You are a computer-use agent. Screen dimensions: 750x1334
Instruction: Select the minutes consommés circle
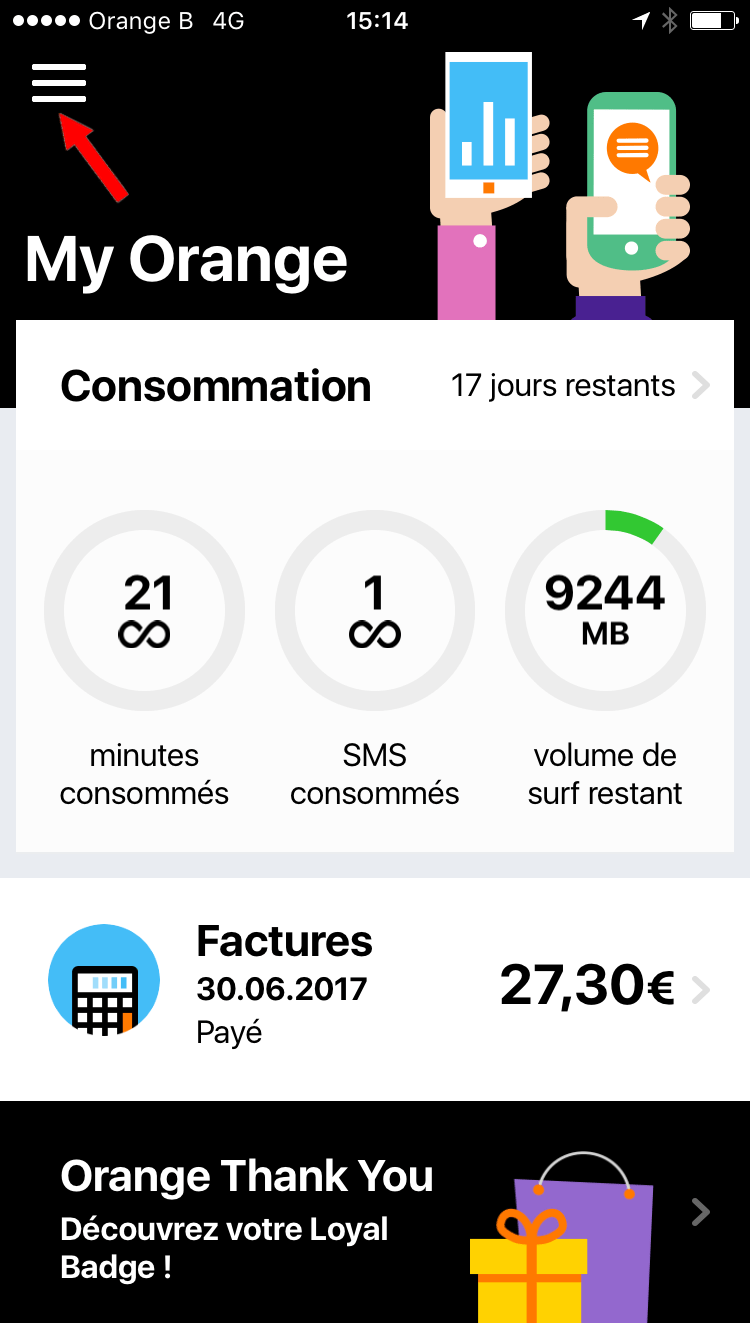point(144,610)
